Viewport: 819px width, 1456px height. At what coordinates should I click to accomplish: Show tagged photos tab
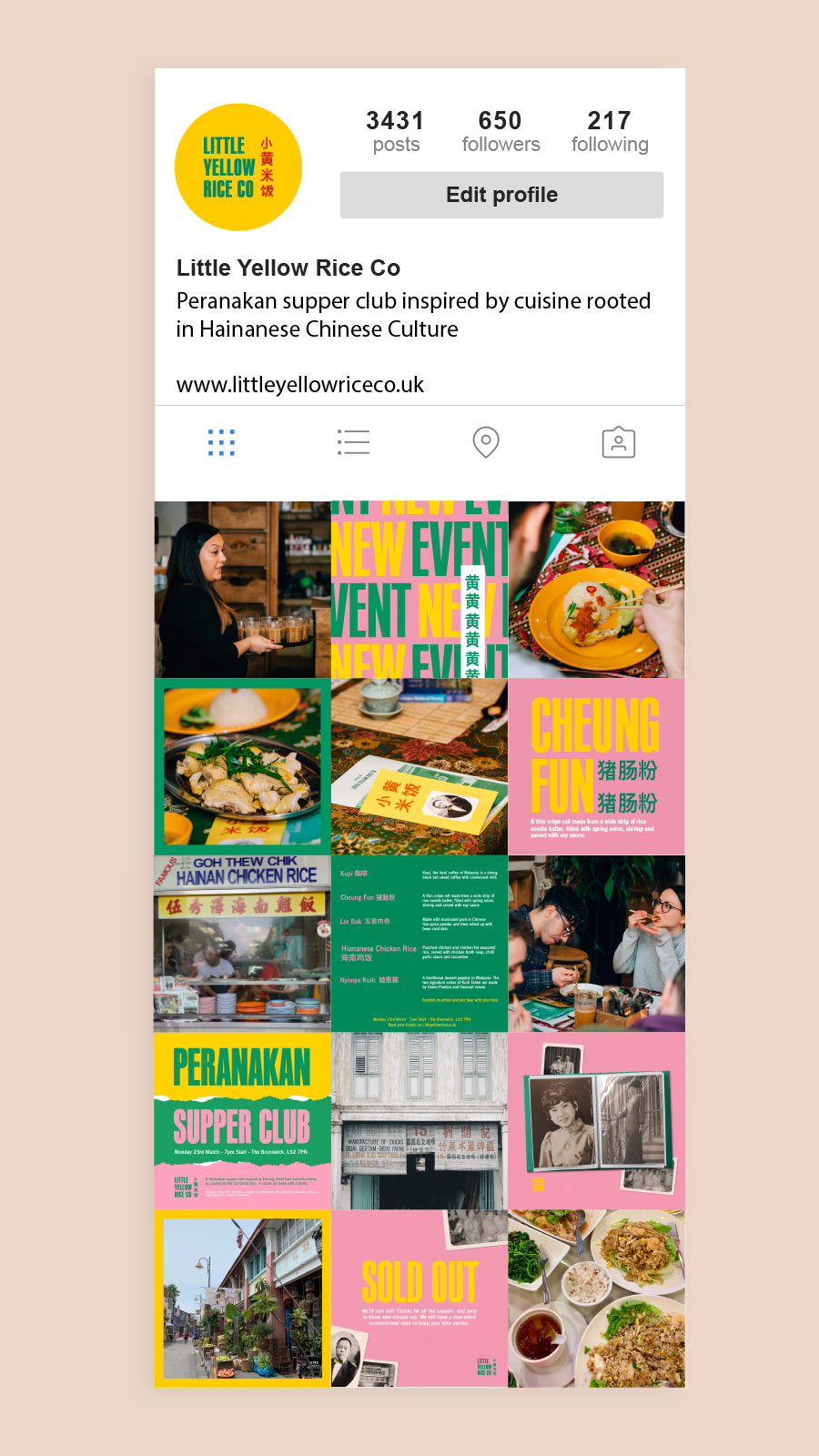pos(619,442)
